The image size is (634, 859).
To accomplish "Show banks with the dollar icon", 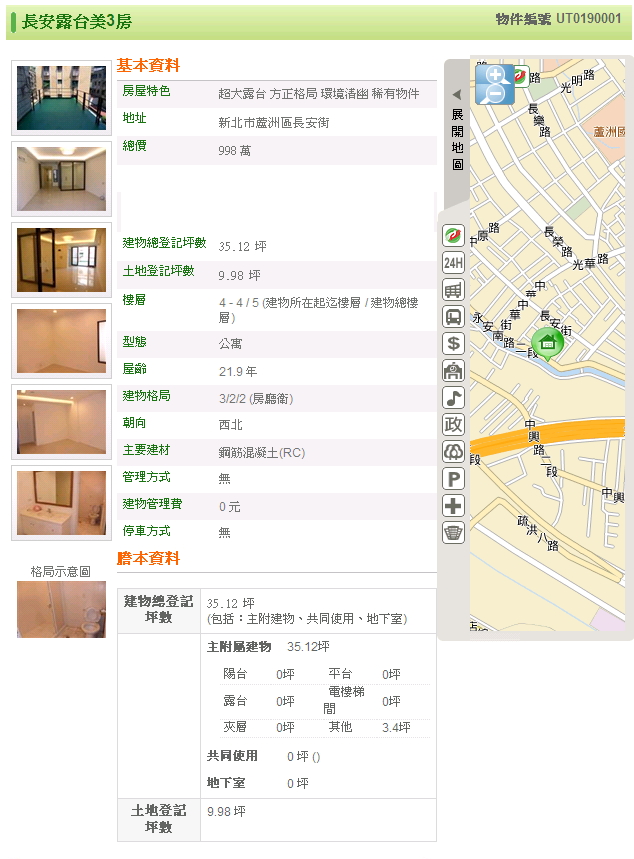I will tap(453, 344).
